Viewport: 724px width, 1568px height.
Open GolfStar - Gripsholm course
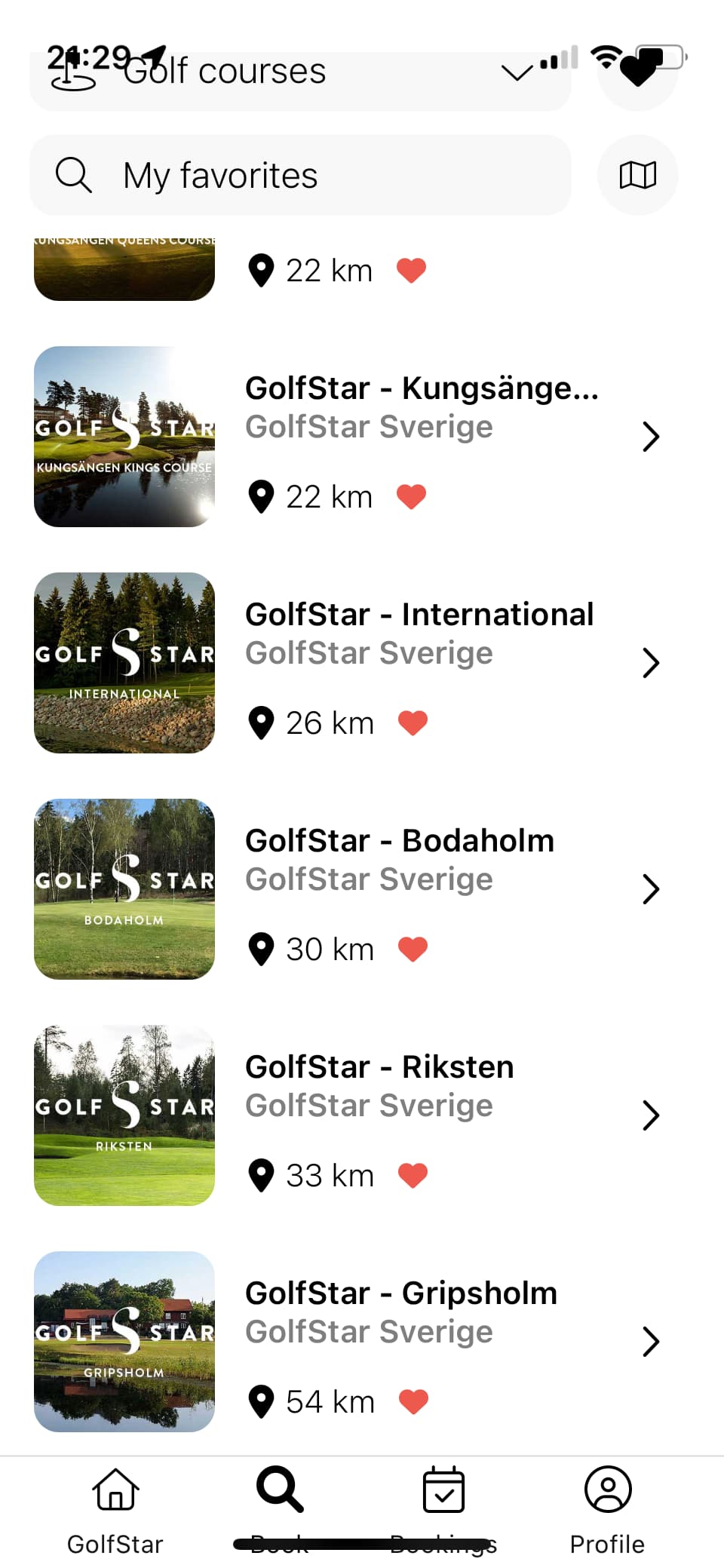click(354, 1342)
